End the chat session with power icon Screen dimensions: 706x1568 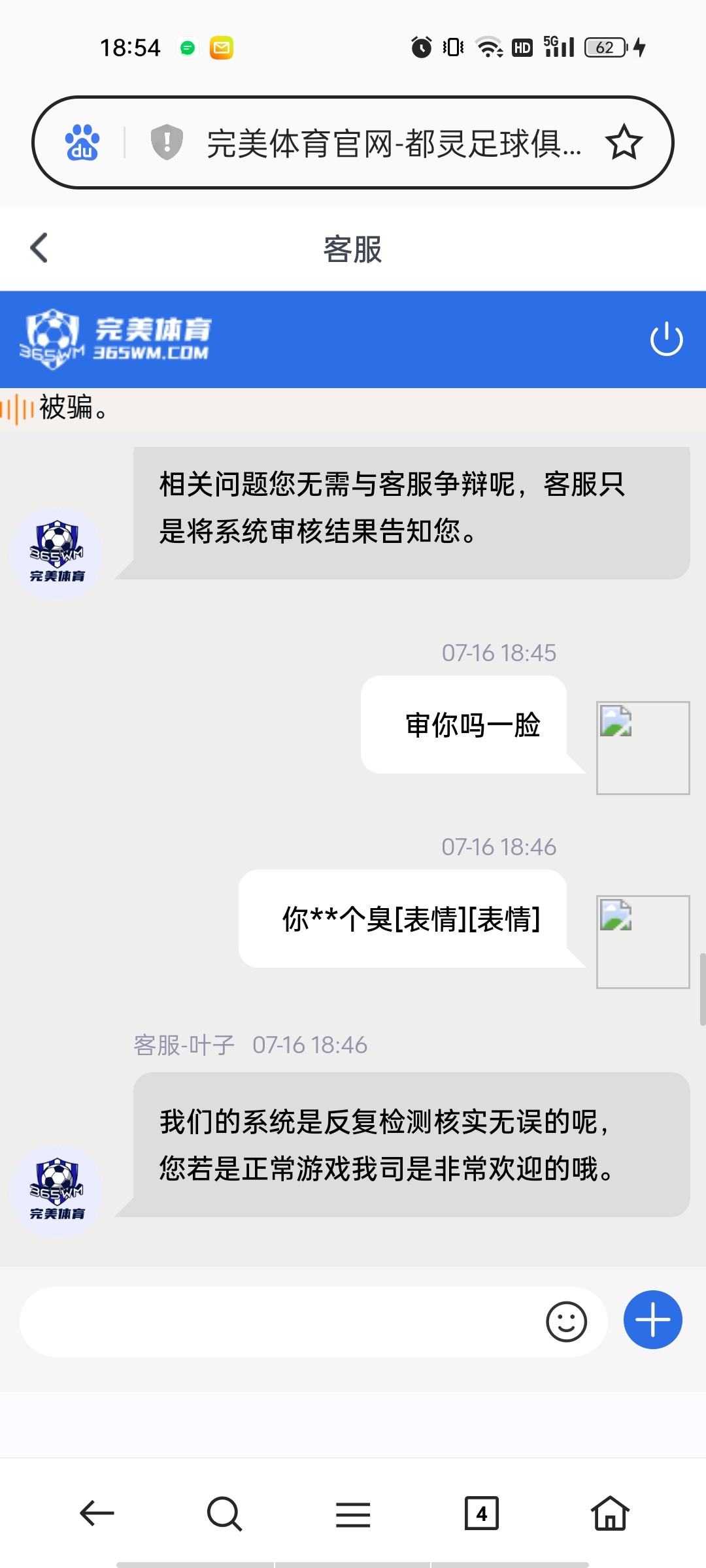click(666, 339)
